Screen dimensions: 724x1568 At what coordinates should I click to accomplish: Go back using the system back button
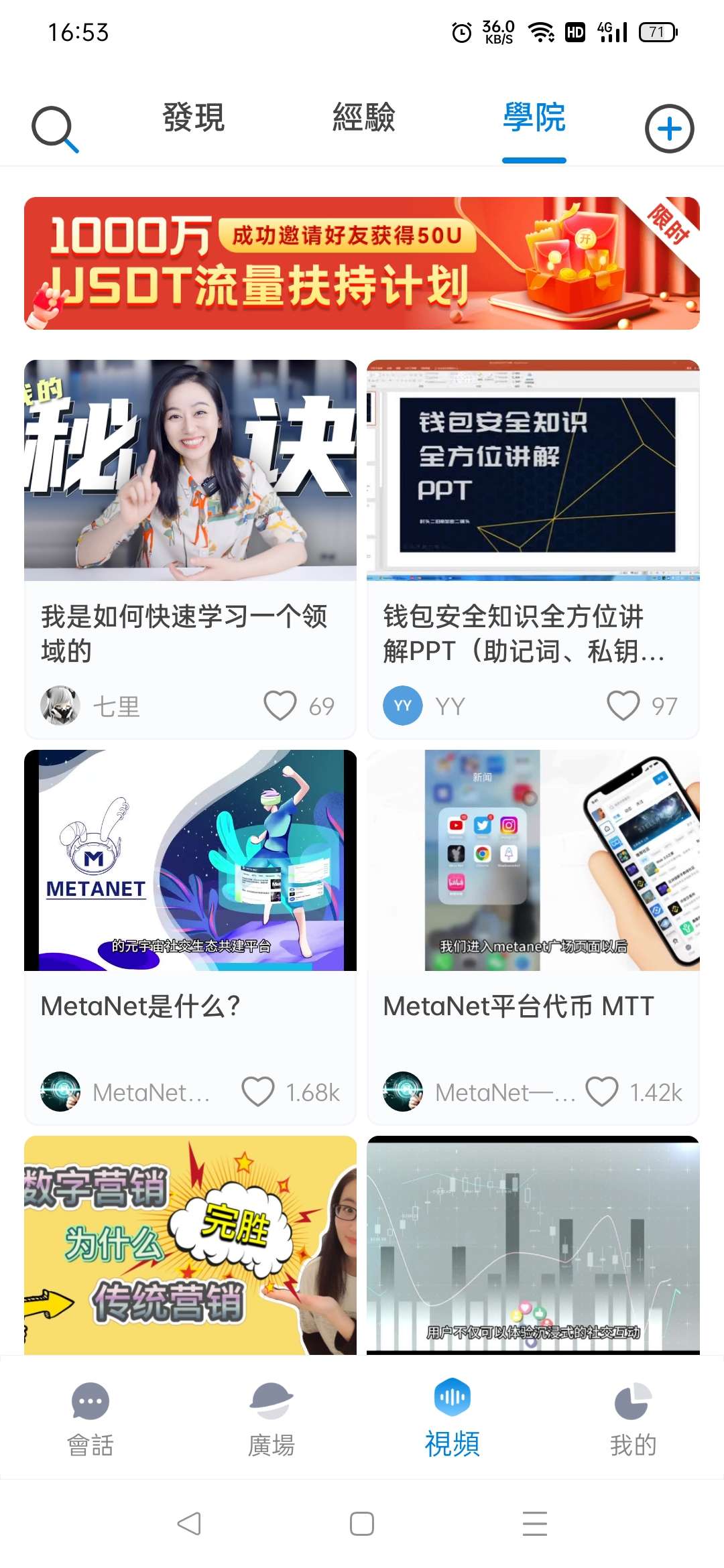tap(189, 1524)
